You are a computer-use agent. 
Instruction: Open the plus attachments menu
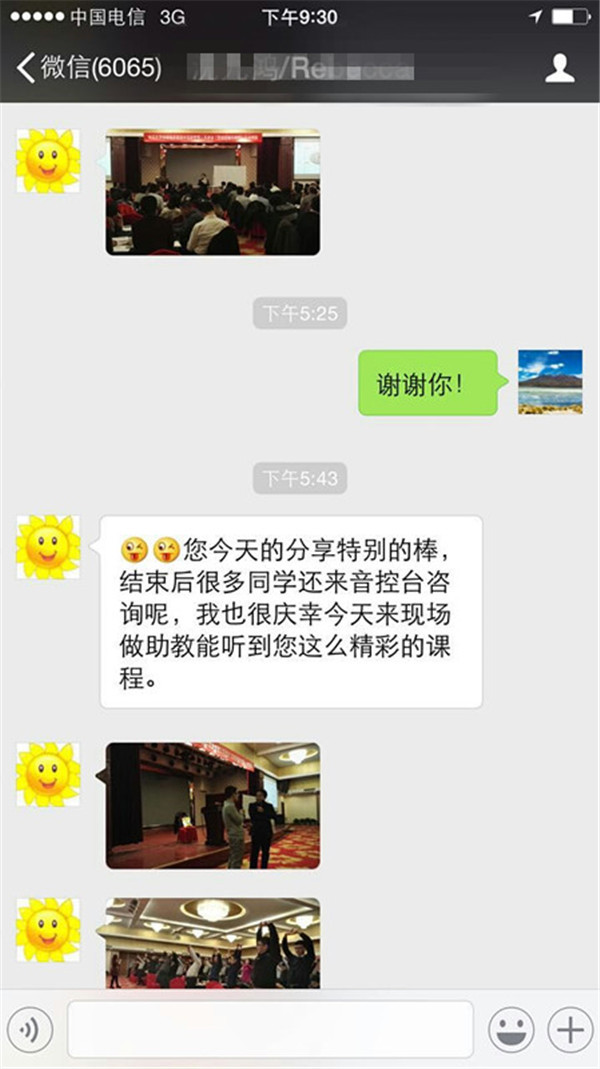coord(570,1028)
